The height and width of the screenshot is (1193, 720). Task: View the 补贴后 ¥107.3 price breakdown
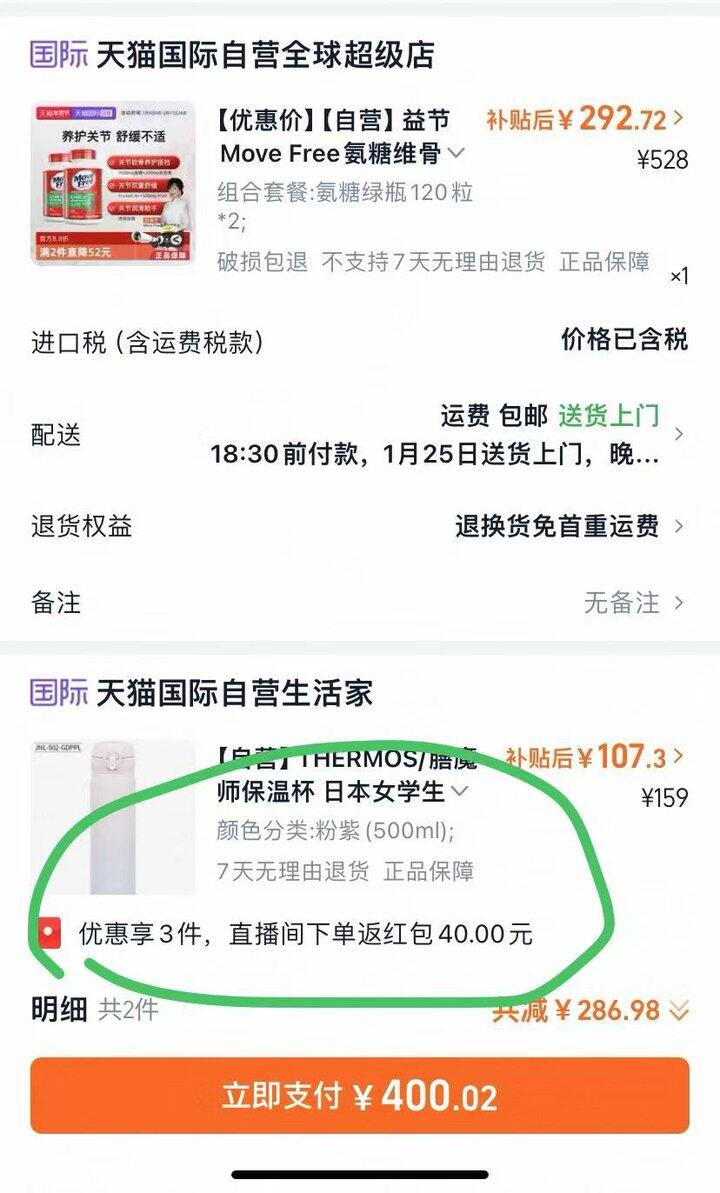click(x=597, y=757)
